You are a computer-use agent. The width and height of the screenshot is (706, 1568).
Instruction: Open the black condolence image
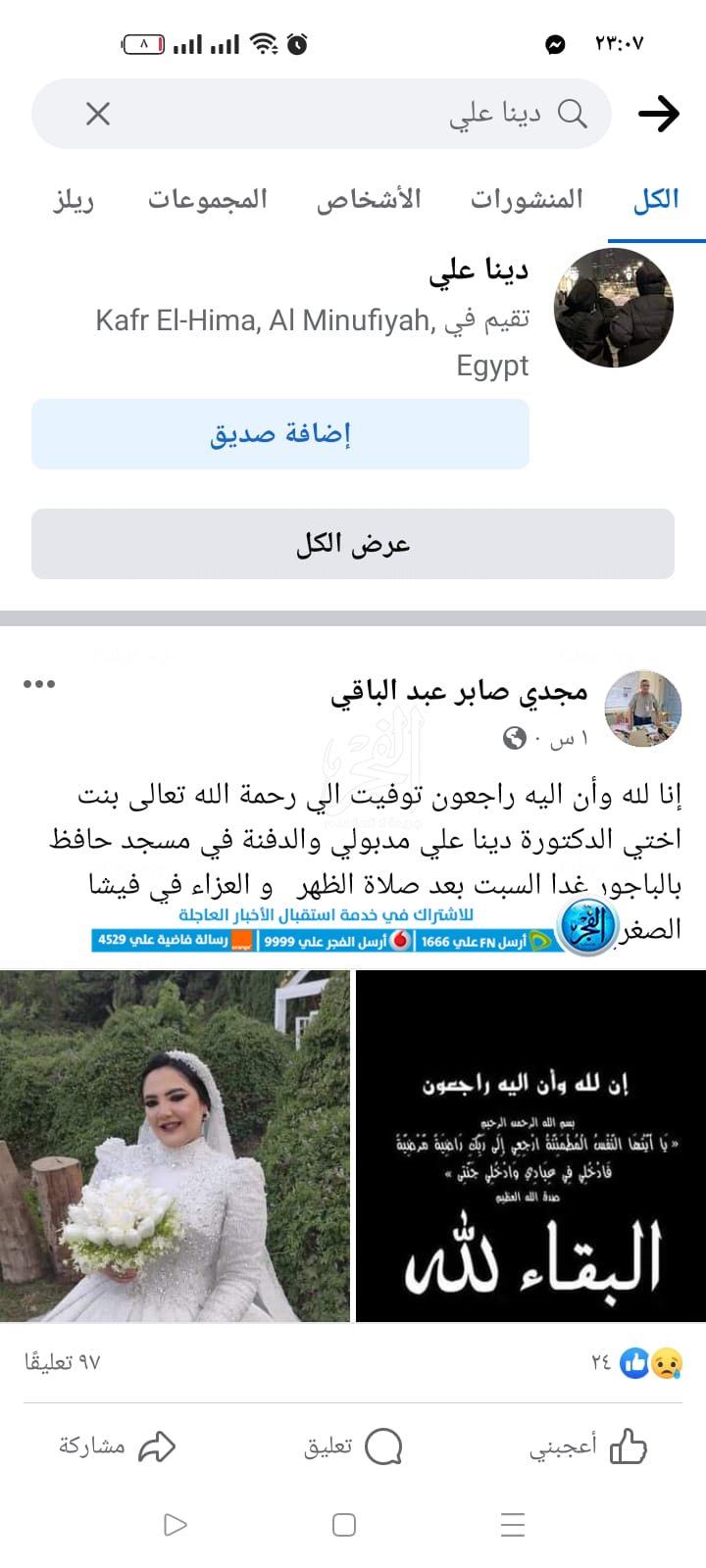tap(530, 1146)
